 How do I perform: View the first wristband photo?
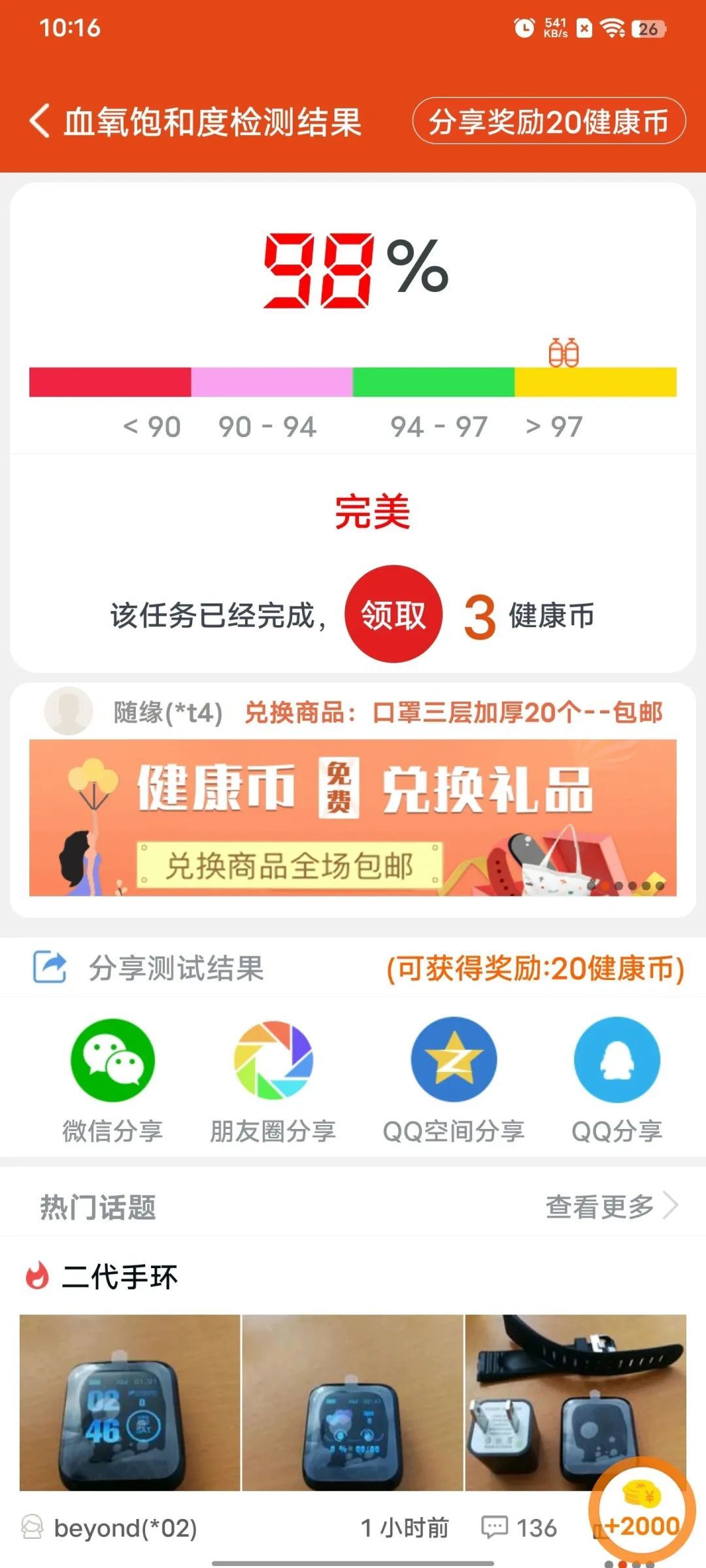click(x=130, y=1402)
